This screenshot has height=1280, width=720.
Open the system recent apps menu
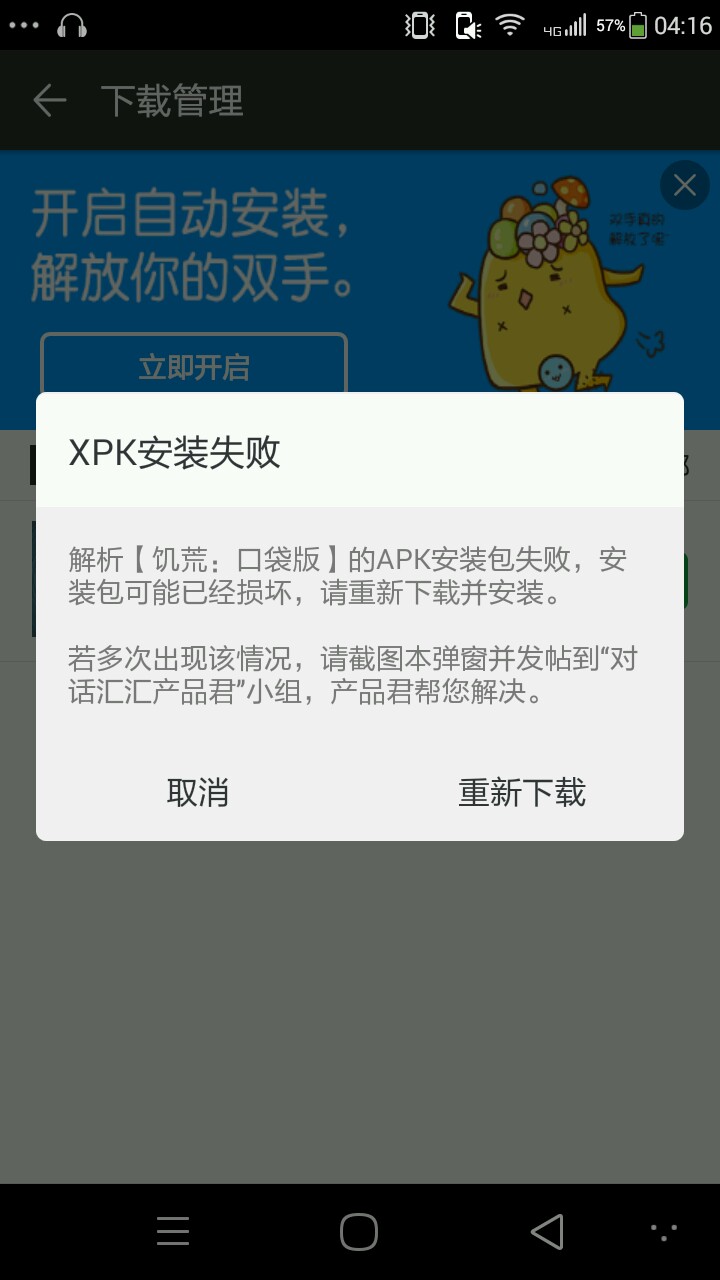(173, 1231)
